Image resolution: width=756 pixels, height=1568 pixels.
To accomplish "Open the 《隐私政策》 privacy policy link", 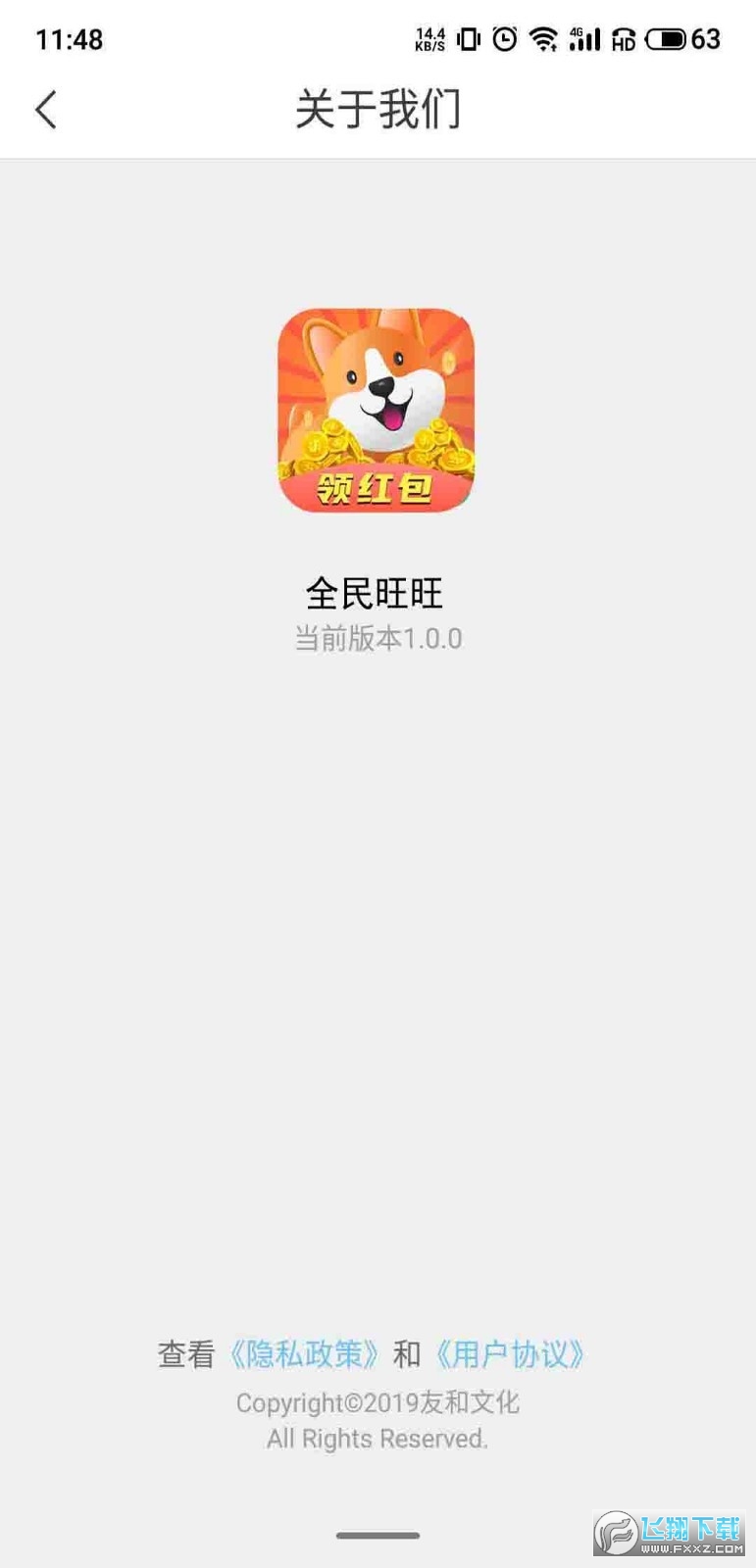I will [304, 1354].
